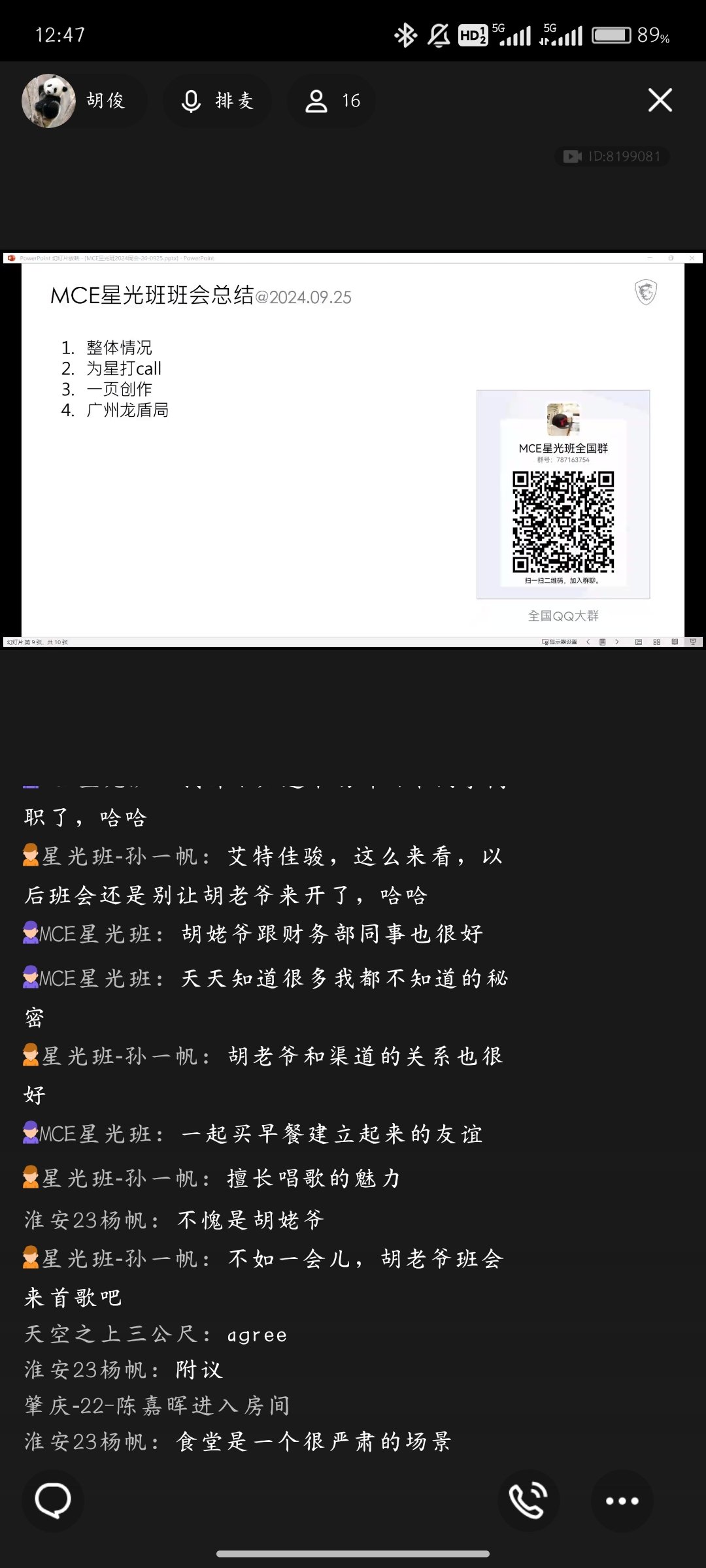Open the chat message bubble

[x=53, y=1500]
